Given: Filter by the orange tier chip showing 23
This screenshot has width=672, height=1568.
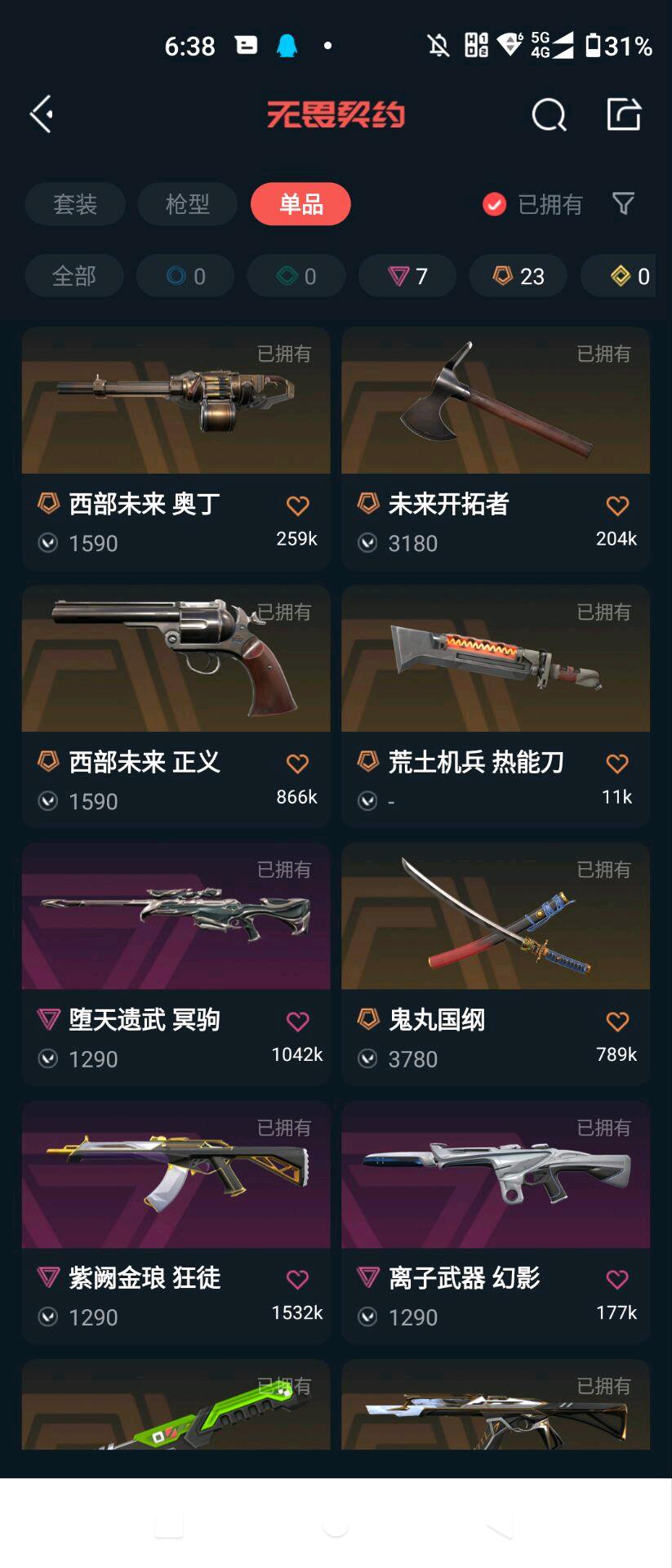Looking at the screenshot, I should pyautogui.click(x=518, y=276).
